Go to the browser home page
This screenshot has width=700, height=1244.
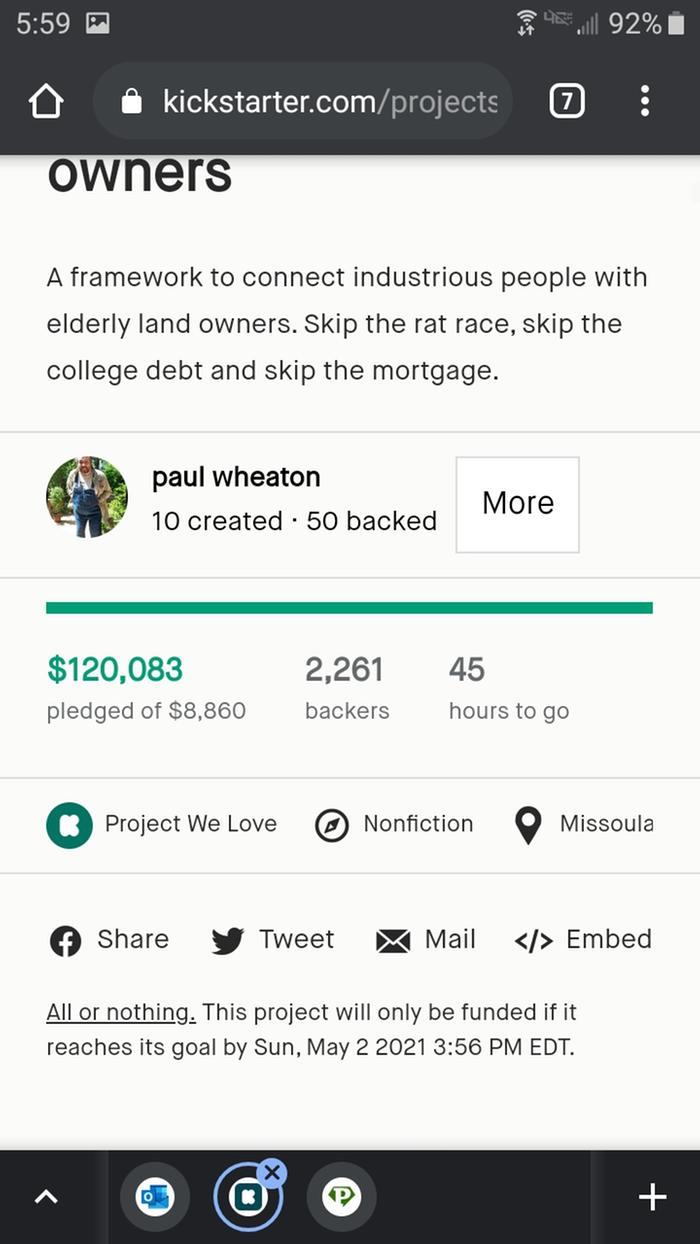[47, 102]
